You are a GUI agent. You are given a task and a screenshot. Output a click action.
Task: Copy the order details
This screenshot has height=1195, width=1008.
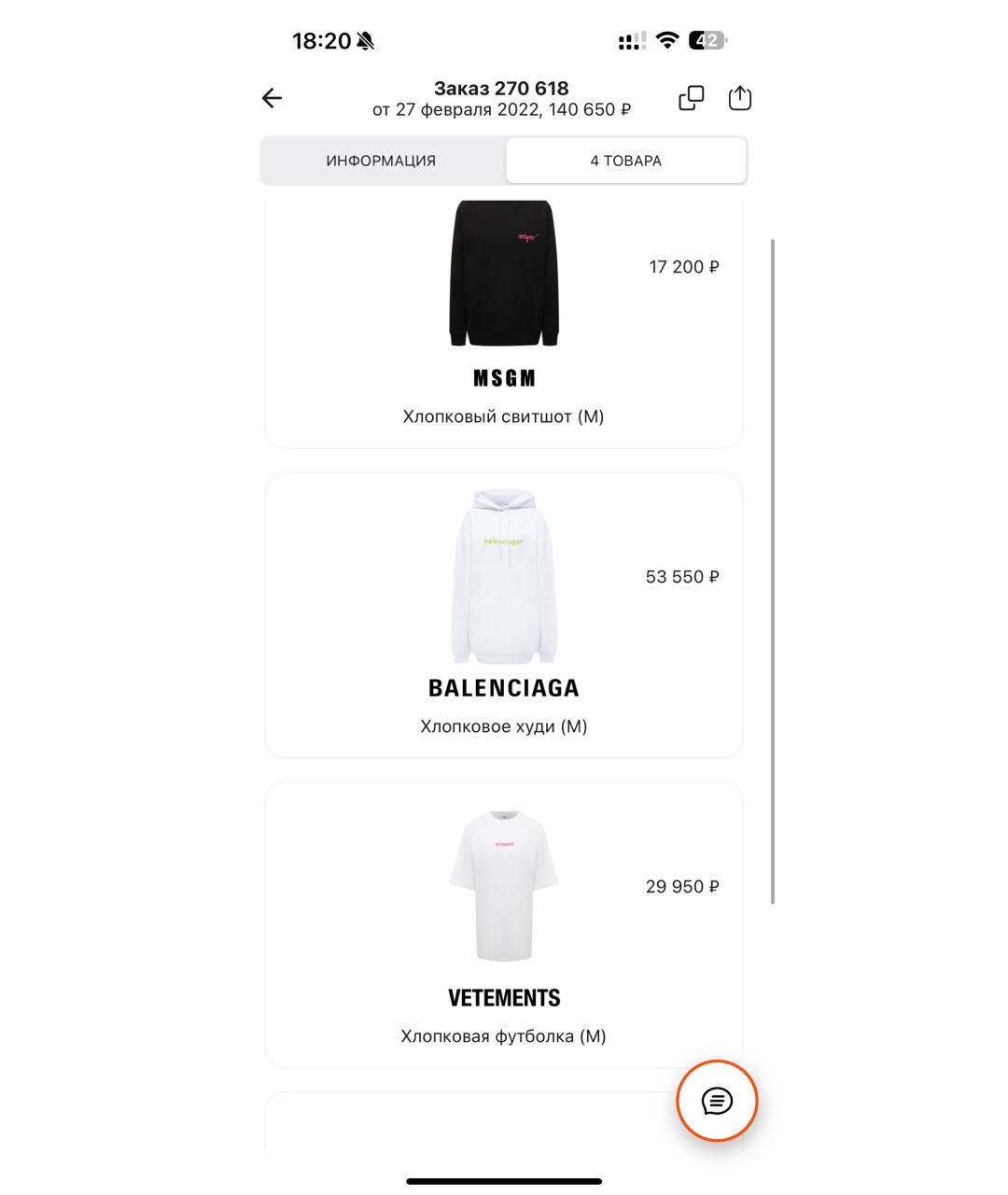pyautogui.click(x=691, y=98)
